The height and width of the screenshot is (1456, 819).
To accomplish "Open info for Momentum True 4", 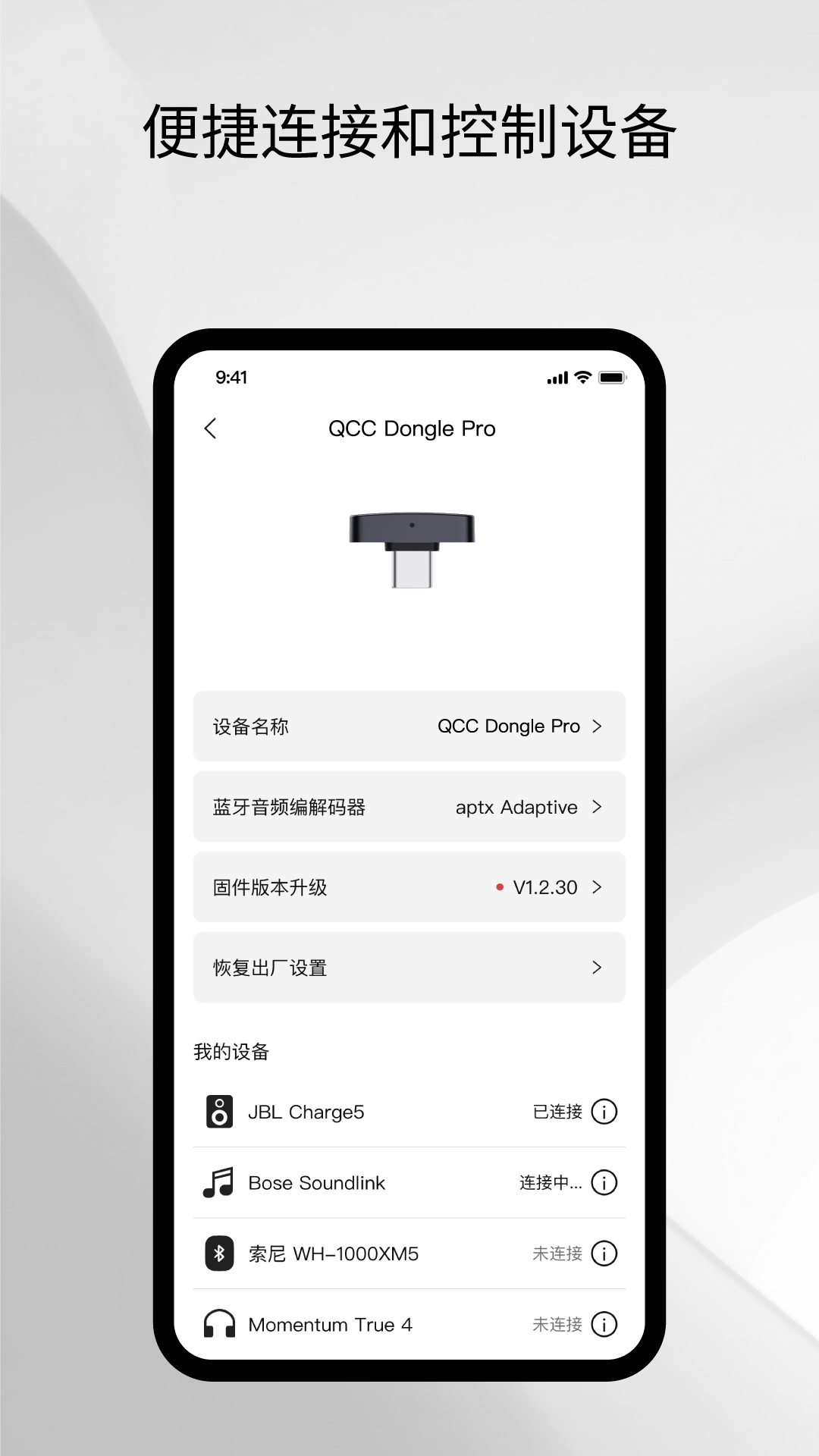I will [x=604, y=1325].
